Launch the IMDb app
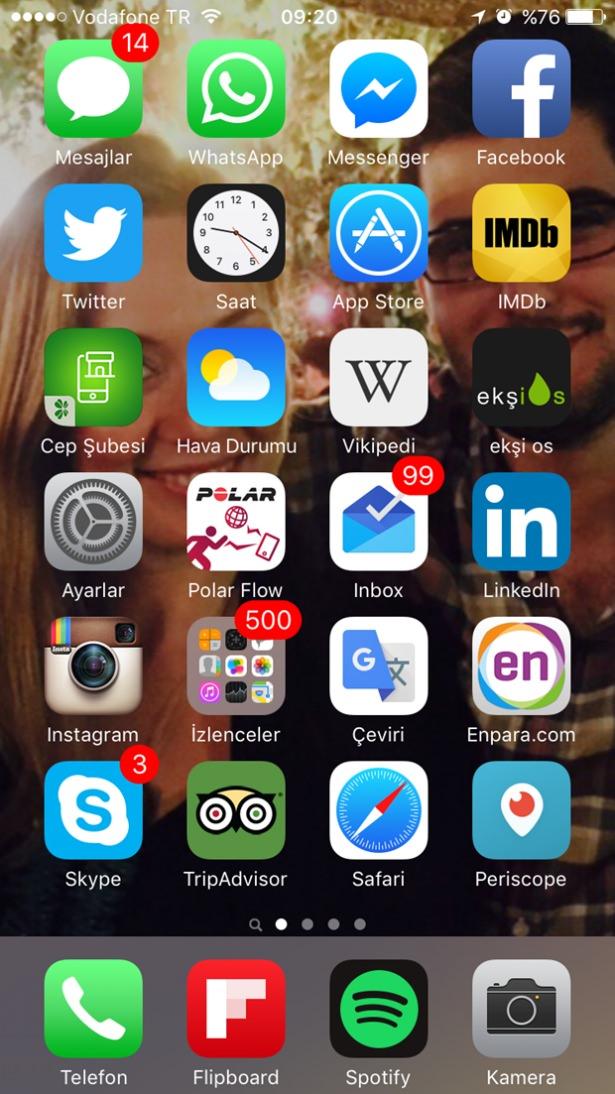The image size is (615, 1094). 521,233
